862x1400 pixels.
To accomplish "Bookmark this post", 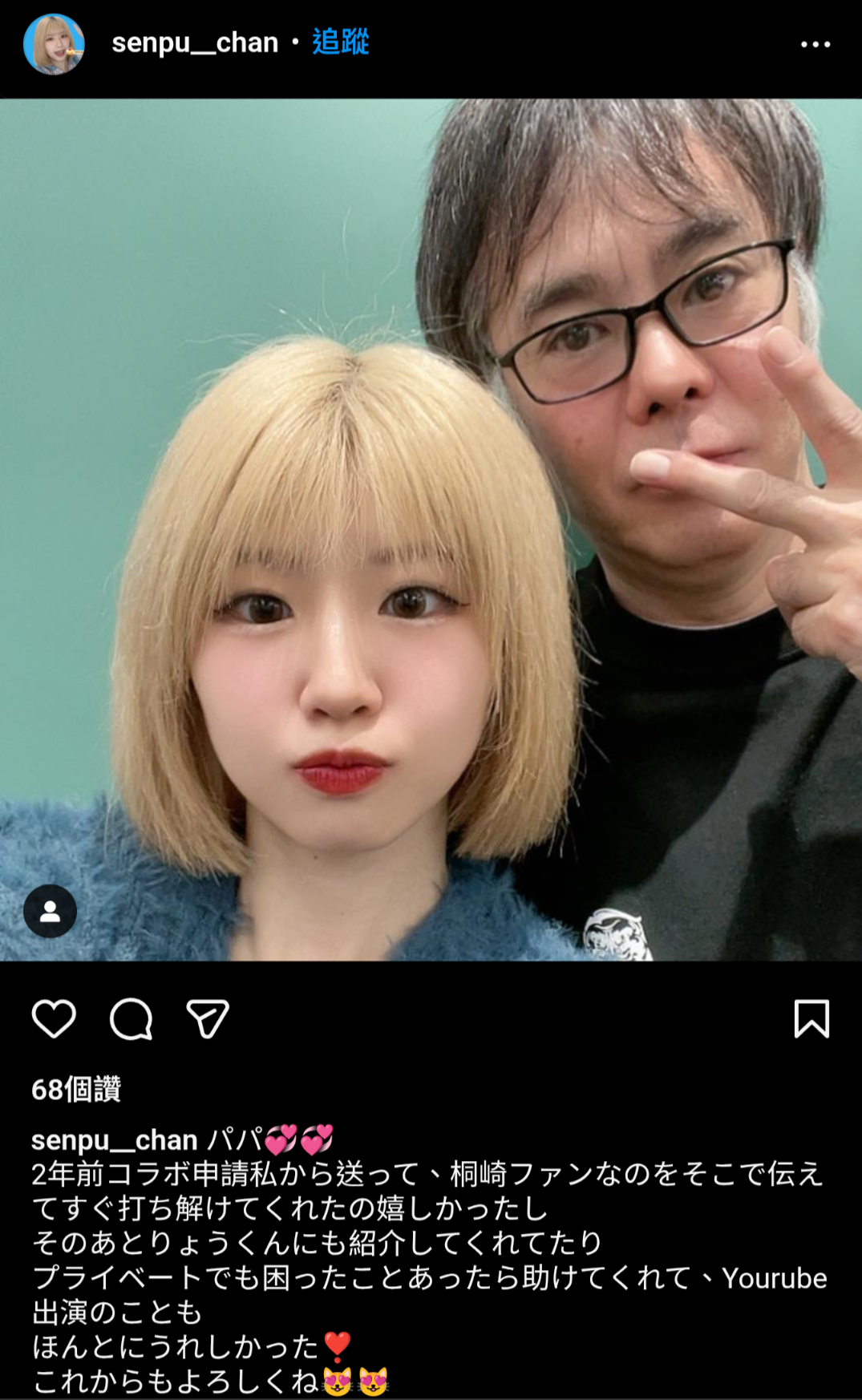I will click(811, 1019).
